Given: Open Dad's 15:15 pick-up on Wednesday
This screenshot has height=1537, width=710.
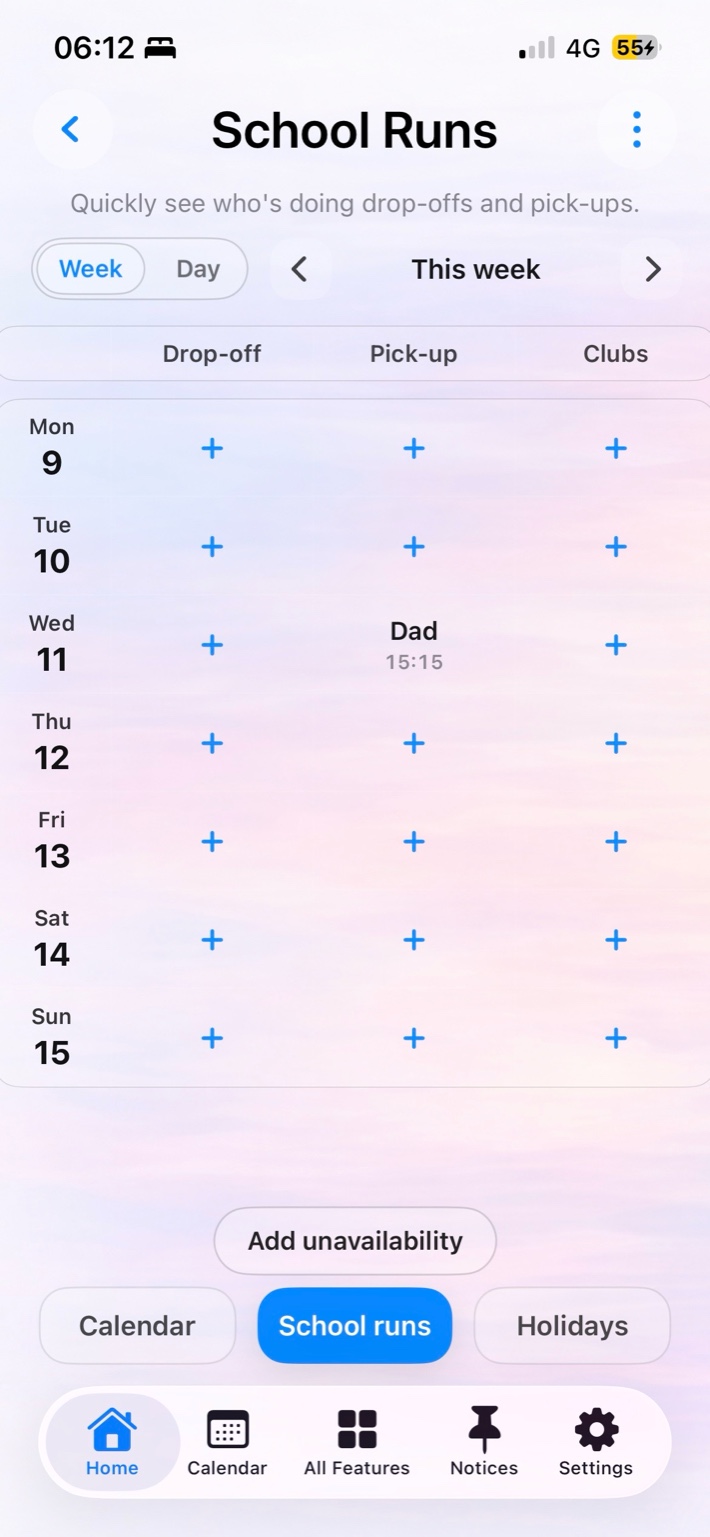Looking at the screenshot, I should (x=414, y=644).
